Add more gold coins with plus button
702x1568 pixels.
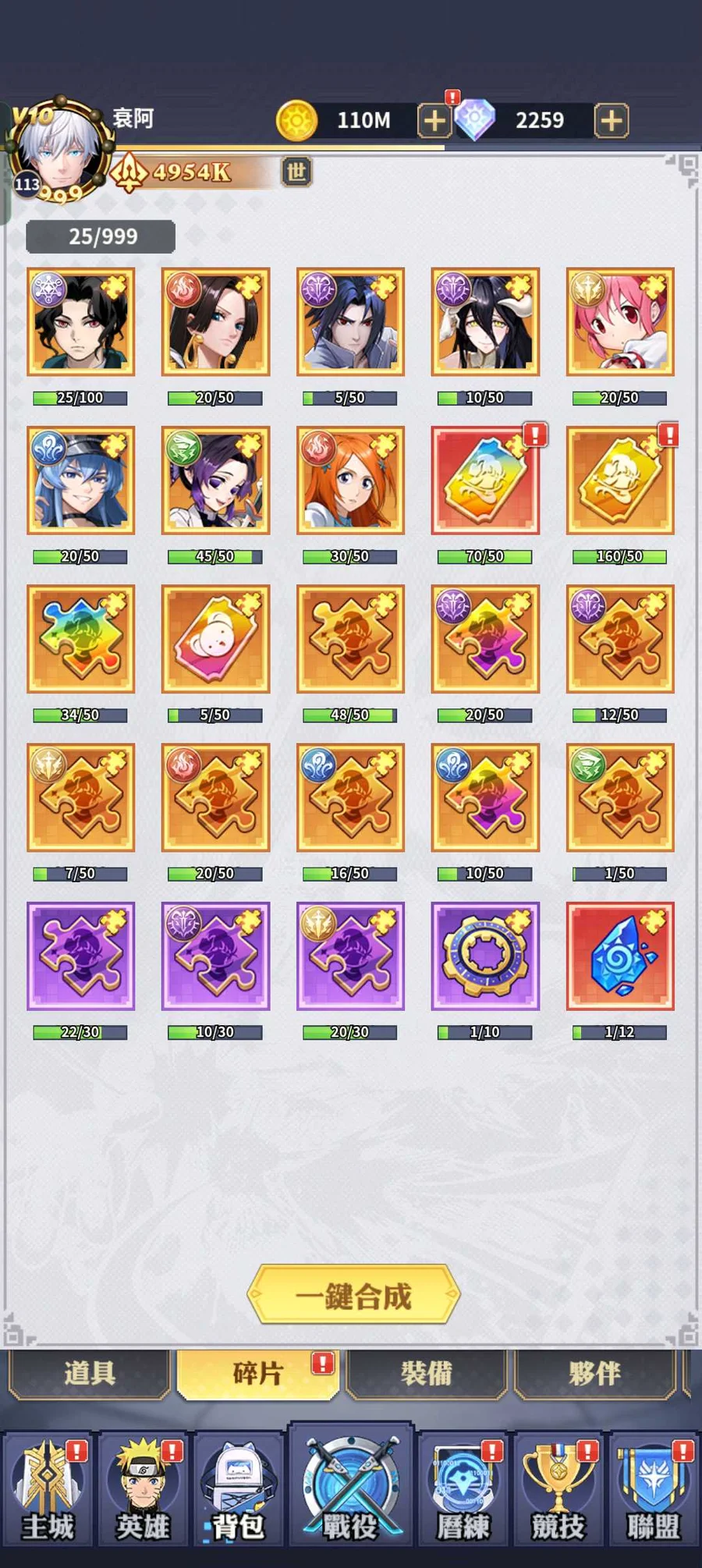[x=434, y=121]
